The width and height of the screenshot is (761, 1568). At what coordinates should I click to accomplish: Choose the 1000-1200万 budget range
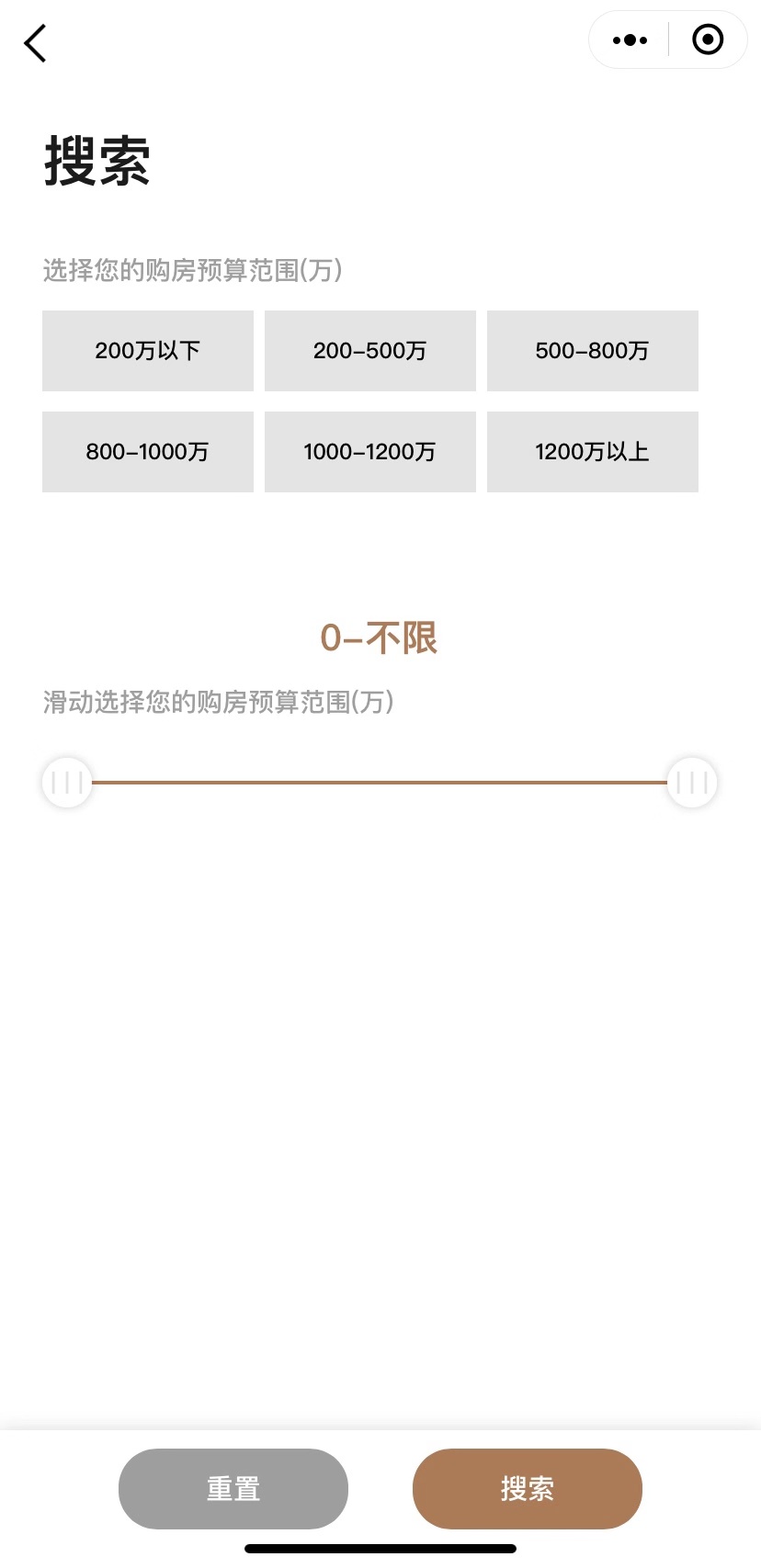[370, 452]
